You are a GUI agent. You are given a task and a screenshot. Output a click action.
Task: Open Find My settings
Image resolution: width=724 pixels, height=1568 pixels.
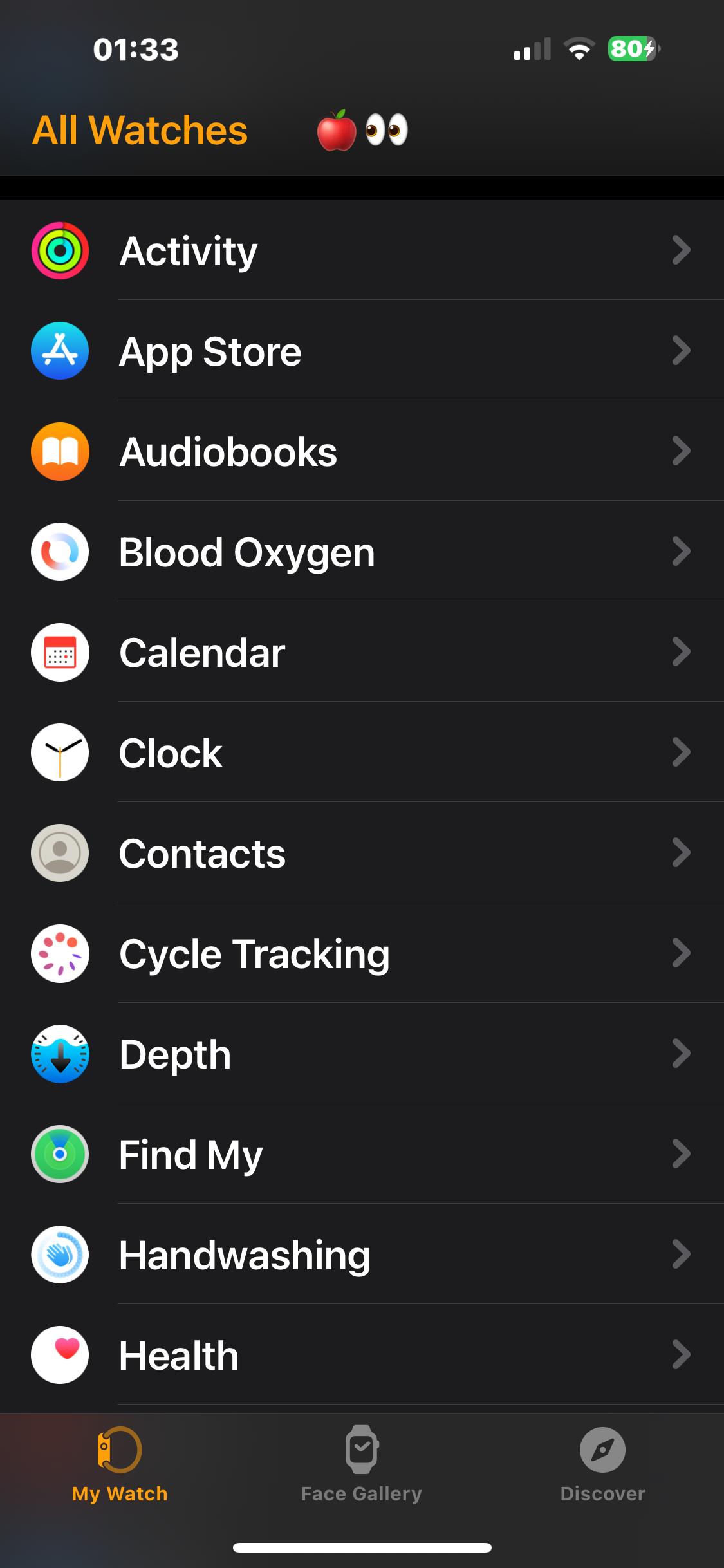(x=360, y=1154)
